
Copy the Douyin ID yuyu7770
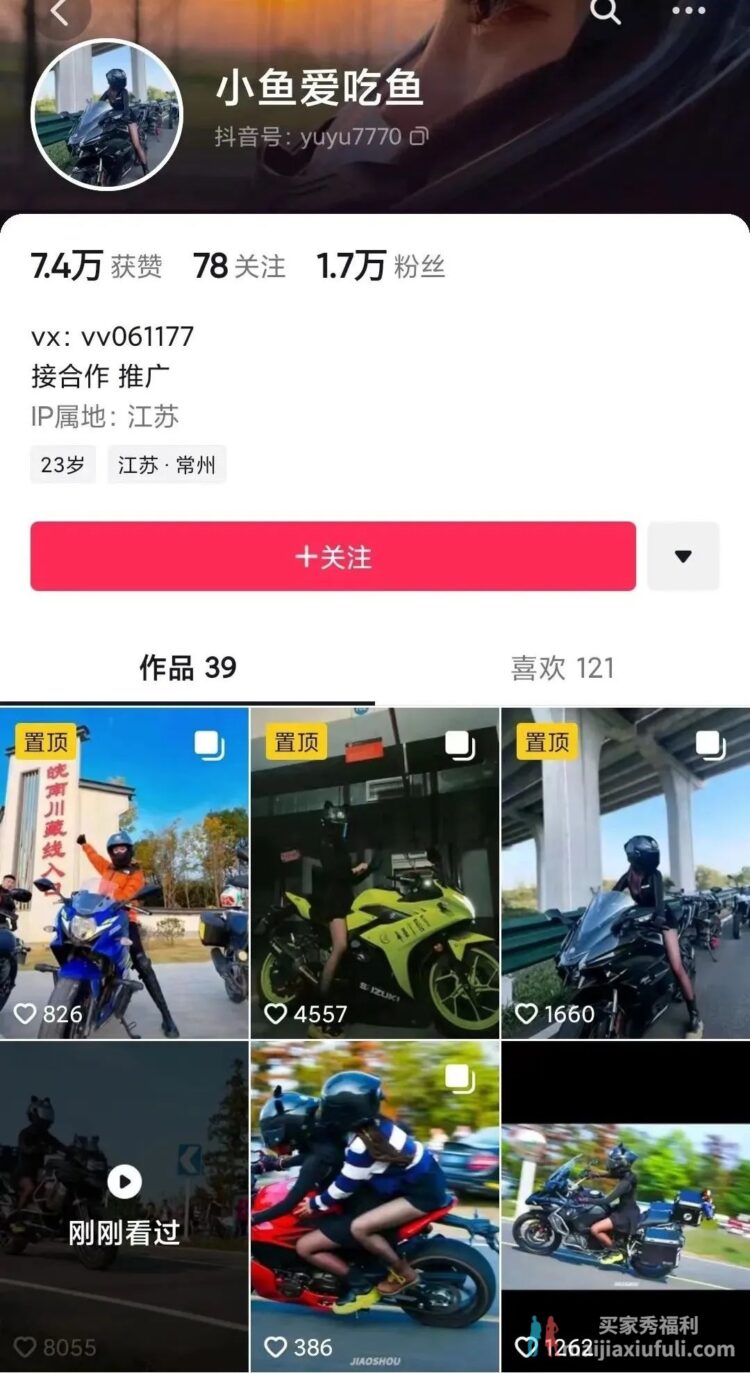tap(419, 136)
